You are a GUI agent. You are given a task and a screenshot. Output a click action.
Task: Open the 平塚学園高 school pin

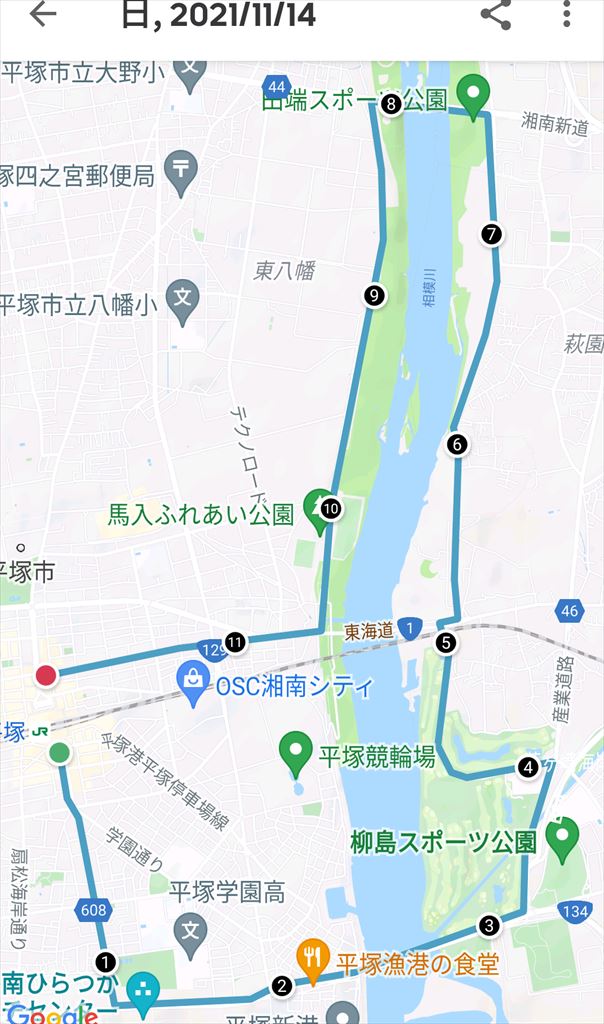click(x=190, y=936)
